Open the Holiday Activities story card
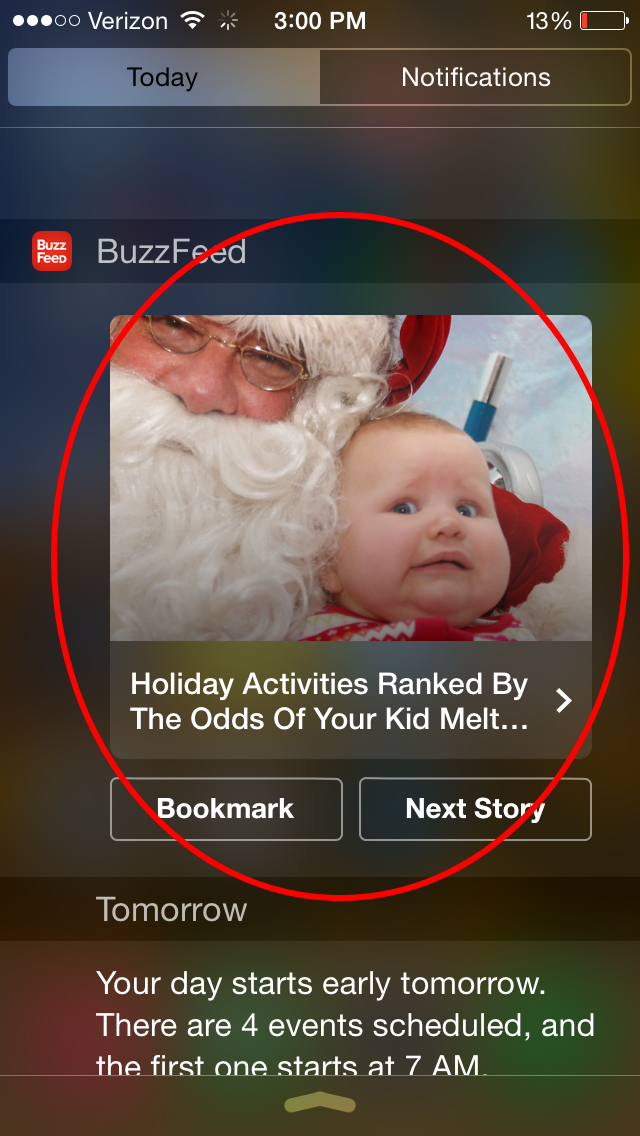The width and height of the screenshot is (640, 1136). (351, 537)
